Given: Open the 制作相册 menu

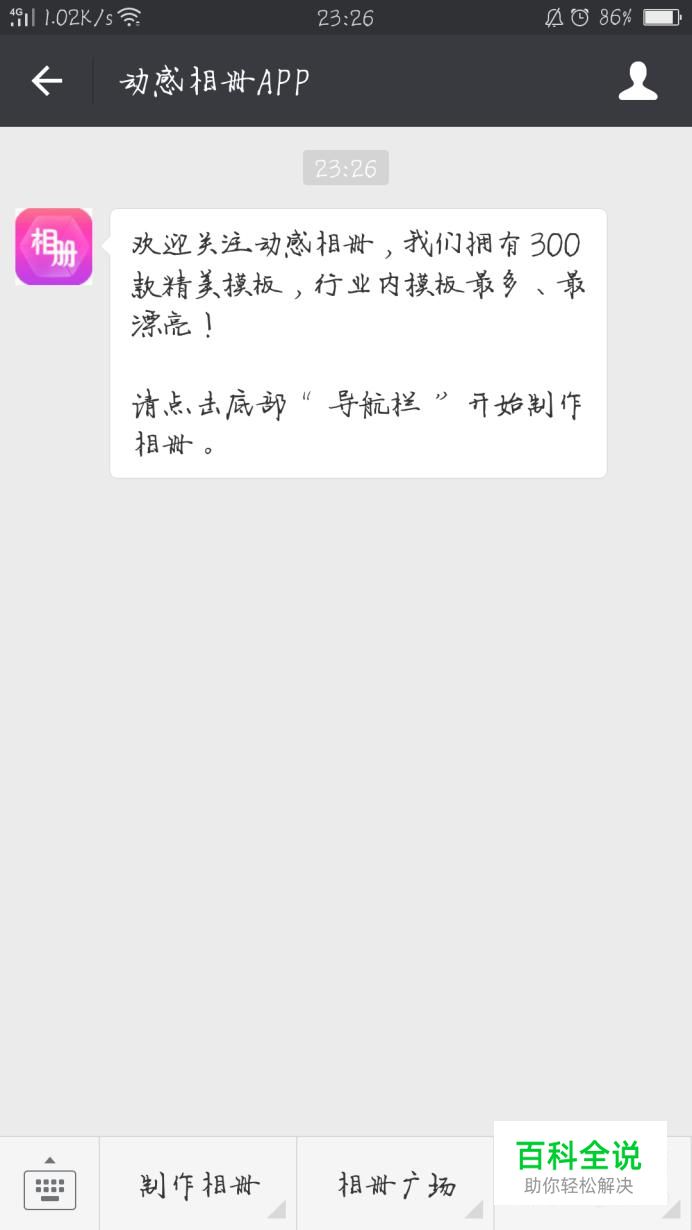Looking at the screenshot, I should (x=199, y=1186).
